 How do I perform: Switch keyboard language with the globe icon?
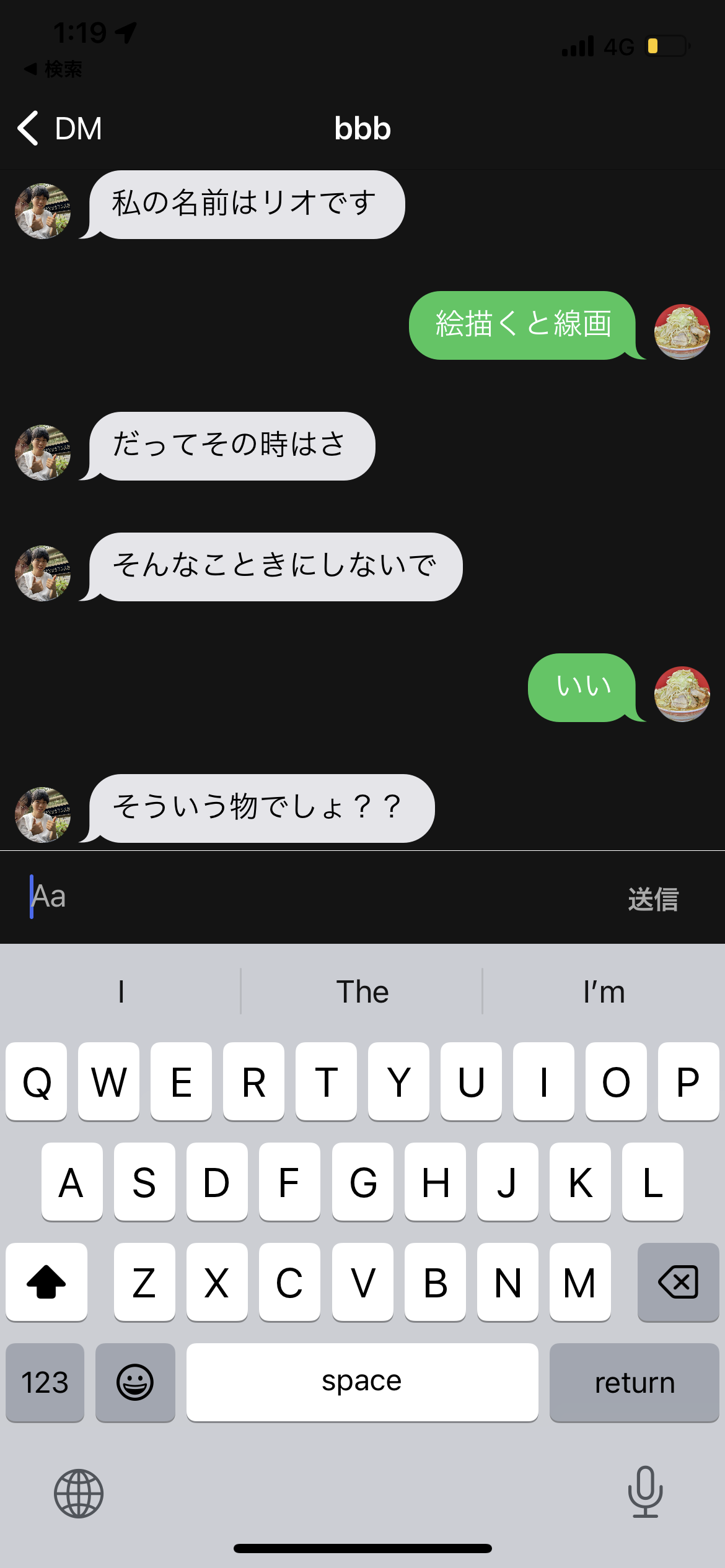tap(79, 1493)
